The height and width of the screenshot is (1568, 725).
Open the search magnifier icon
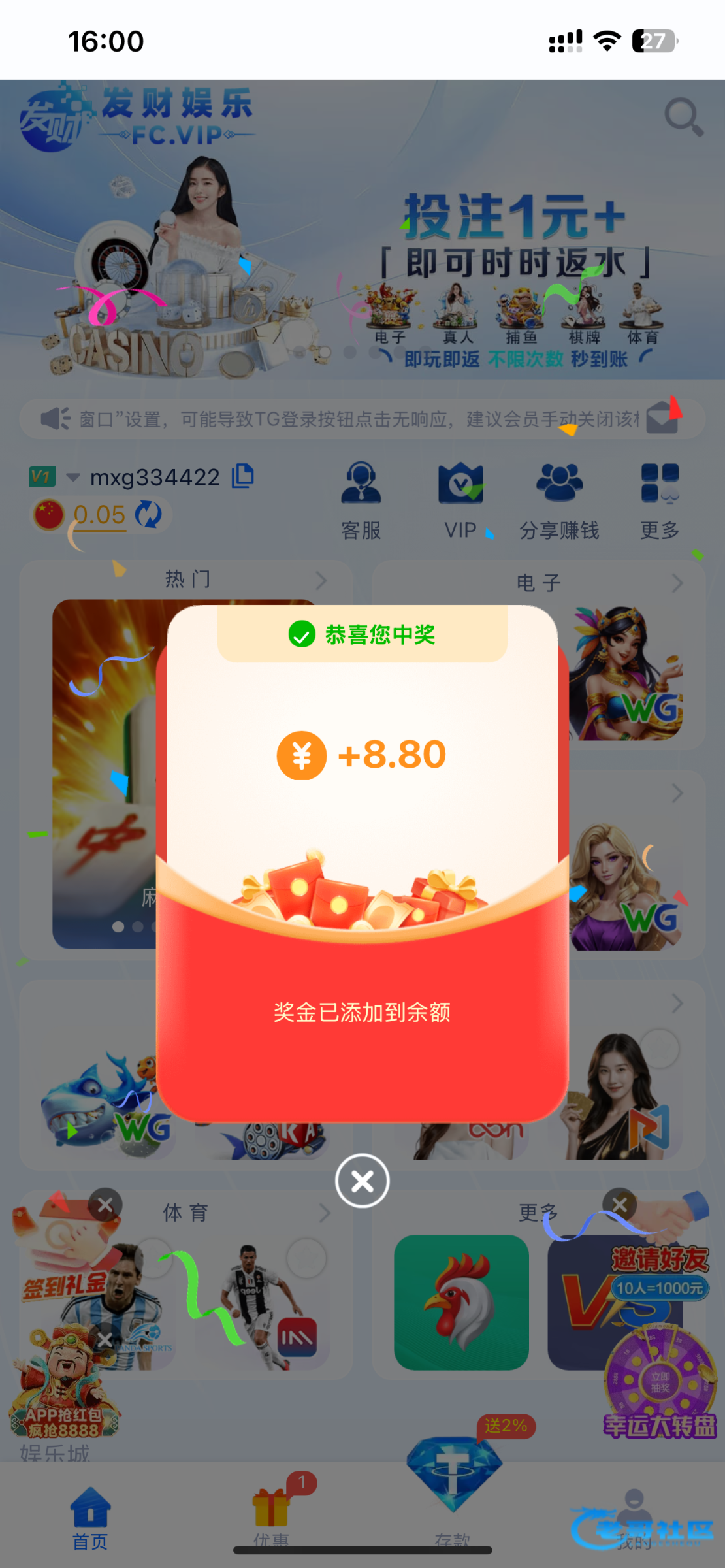(x=683, y=117)
